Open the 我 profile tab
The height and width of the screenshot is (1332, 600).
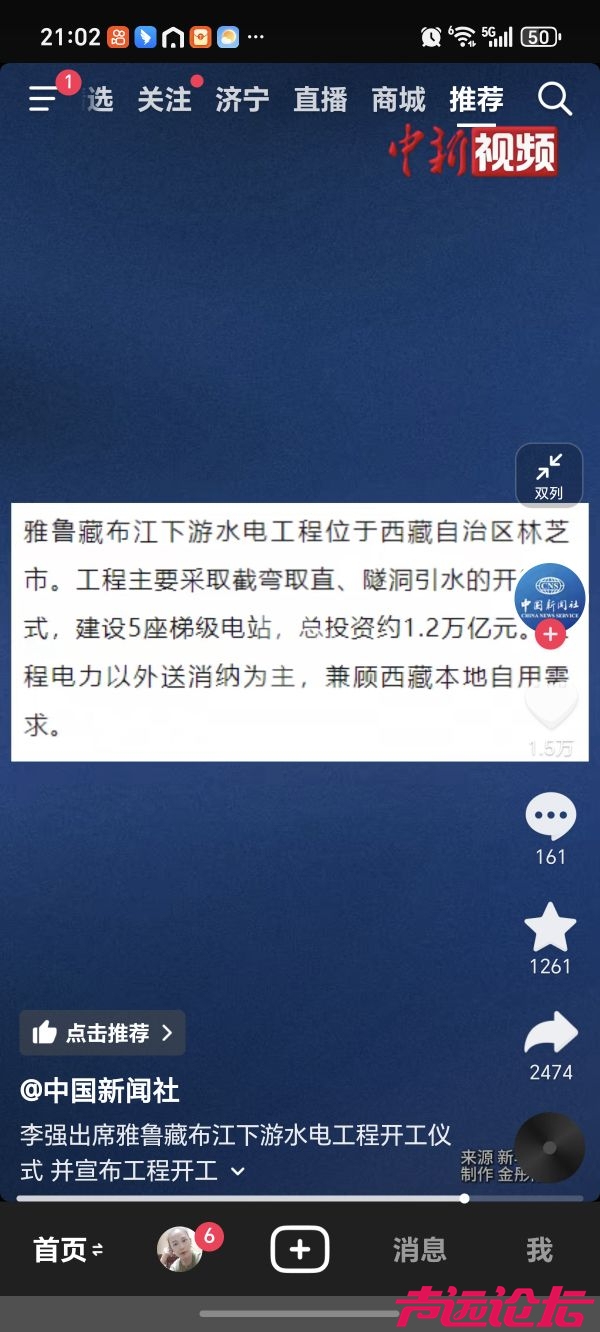[539, 1249]
